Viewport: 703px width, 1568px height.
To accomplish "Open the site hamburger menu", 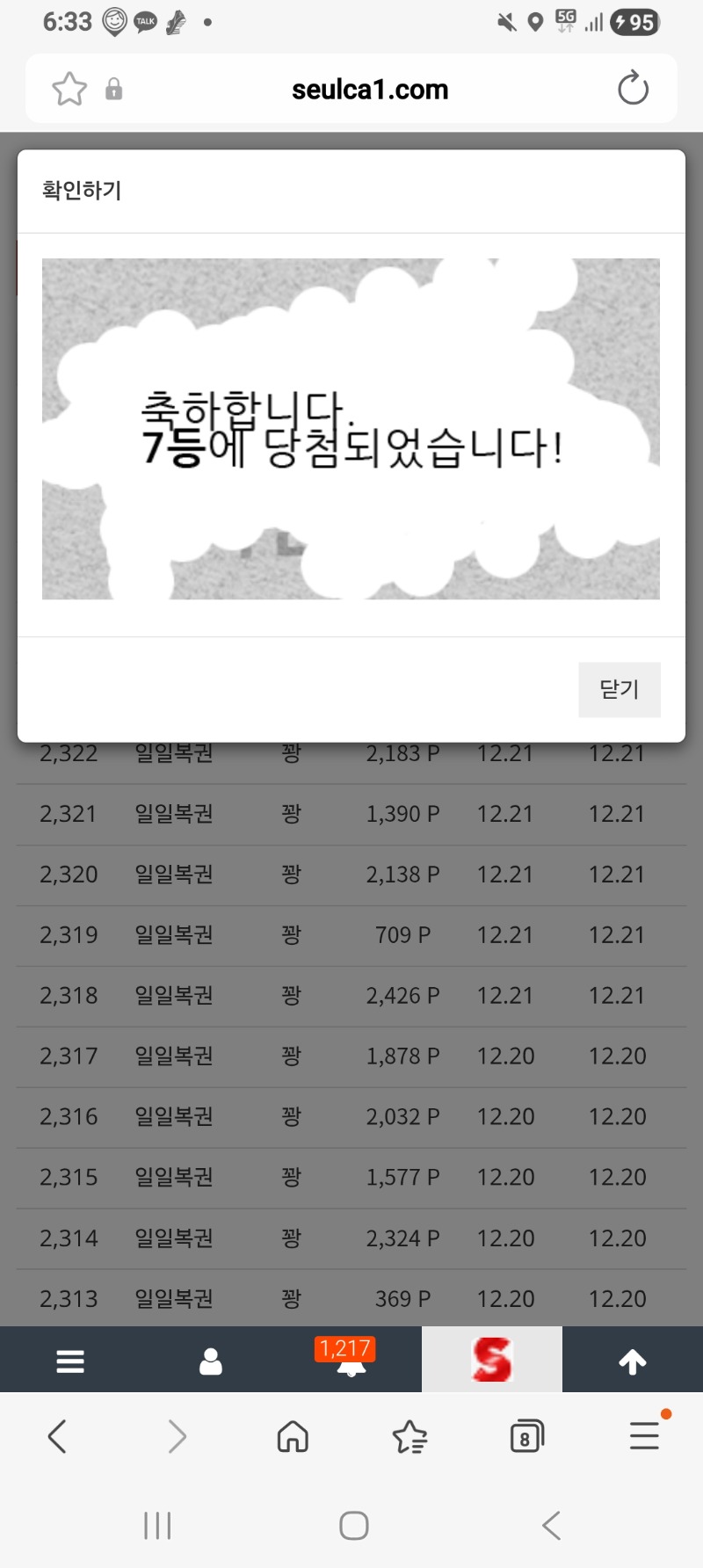I will (x=70, y=1361).
